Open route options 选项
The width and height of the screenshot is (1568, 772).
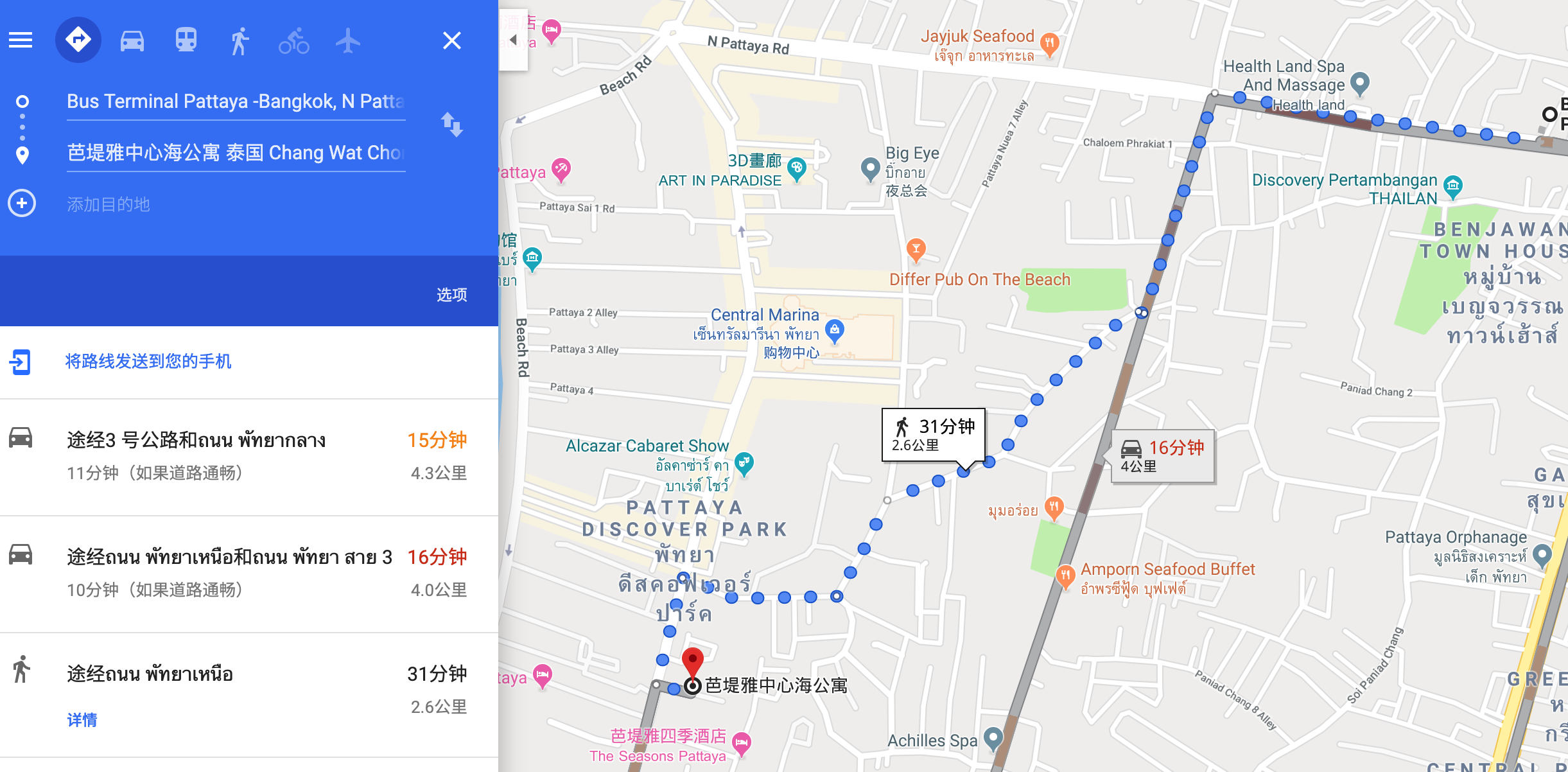(x=451, y=295)
